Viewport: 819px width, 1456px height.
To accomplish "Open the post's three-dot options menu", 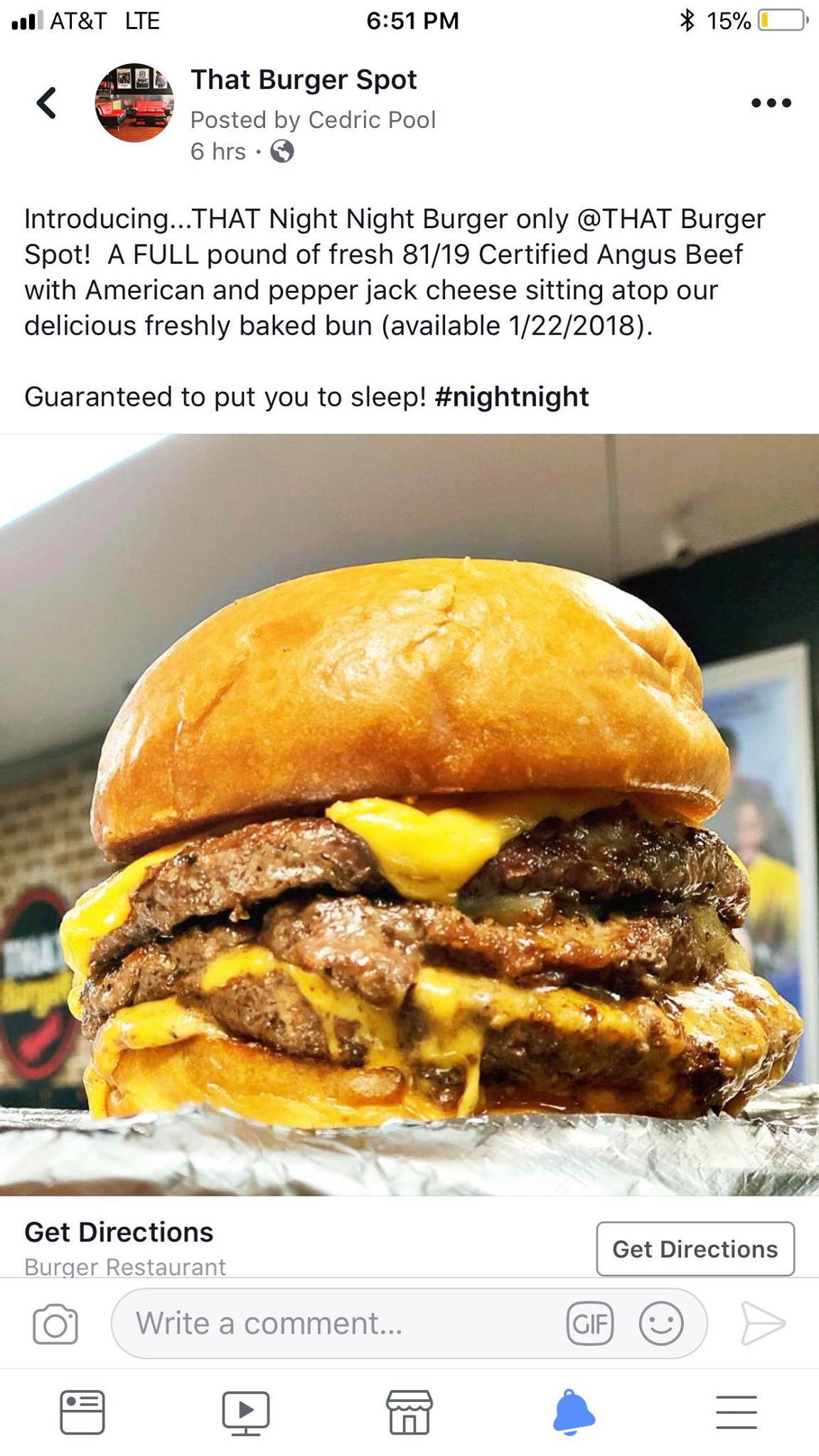I will tap(771, 103).
